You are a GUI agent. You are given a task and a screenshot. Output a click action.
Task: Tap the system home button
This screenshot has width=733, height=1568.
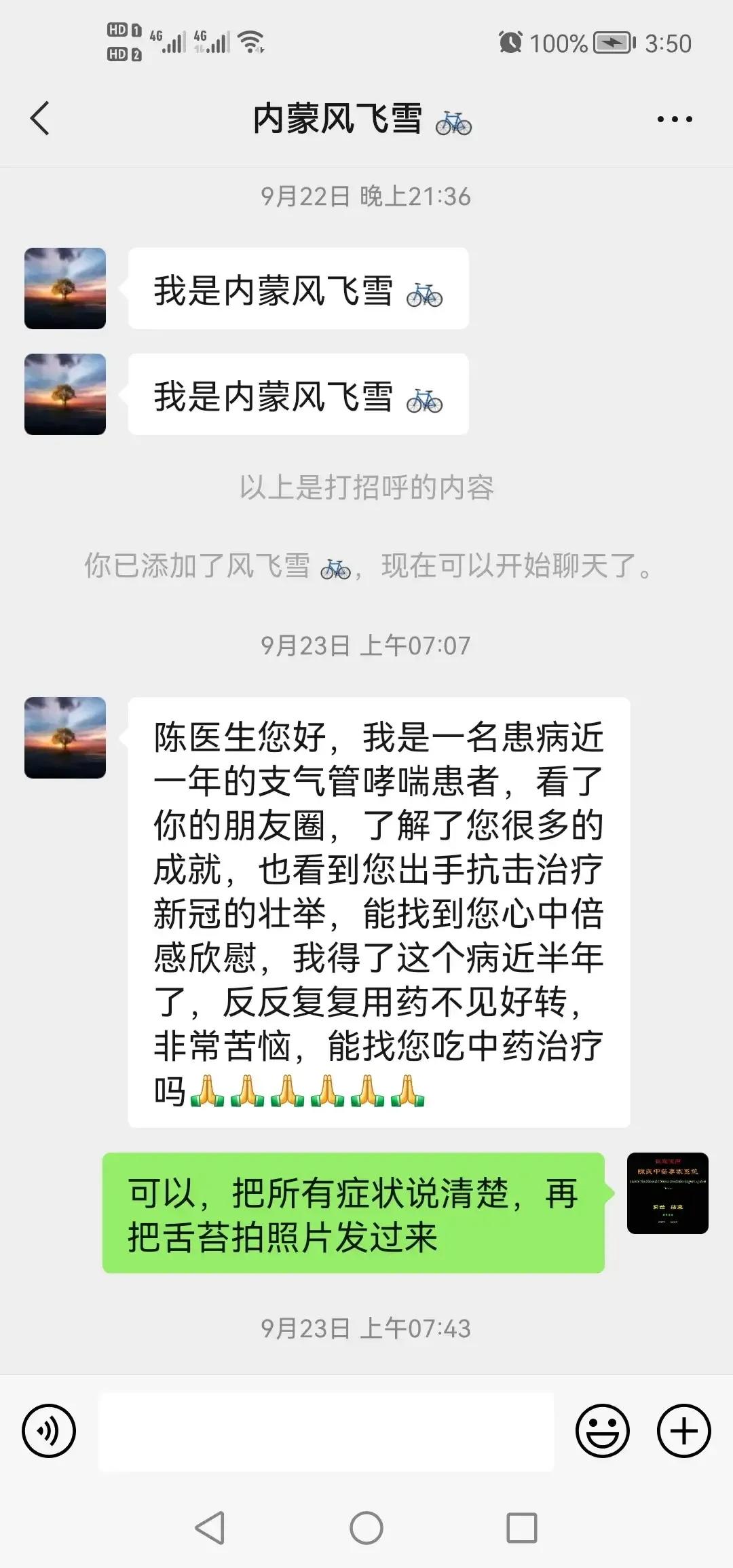(366, 1529)
